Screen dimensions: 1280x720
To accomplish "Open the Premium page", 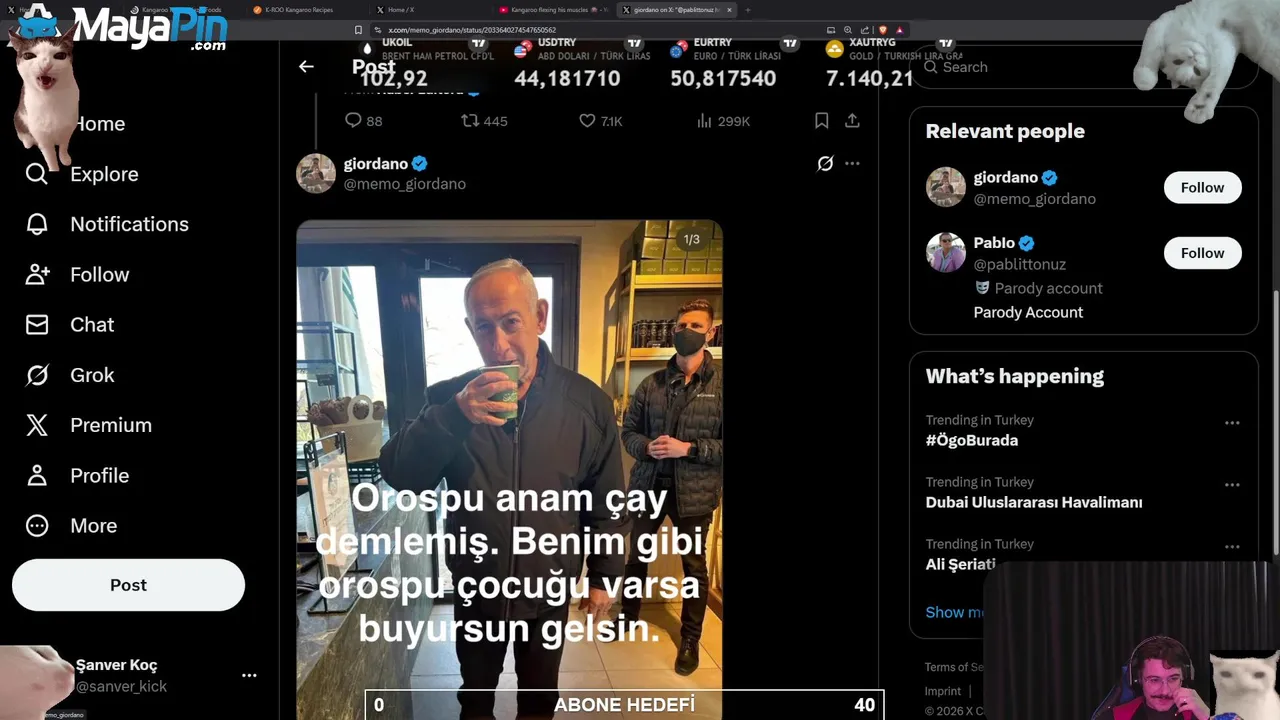I will 110,425.
